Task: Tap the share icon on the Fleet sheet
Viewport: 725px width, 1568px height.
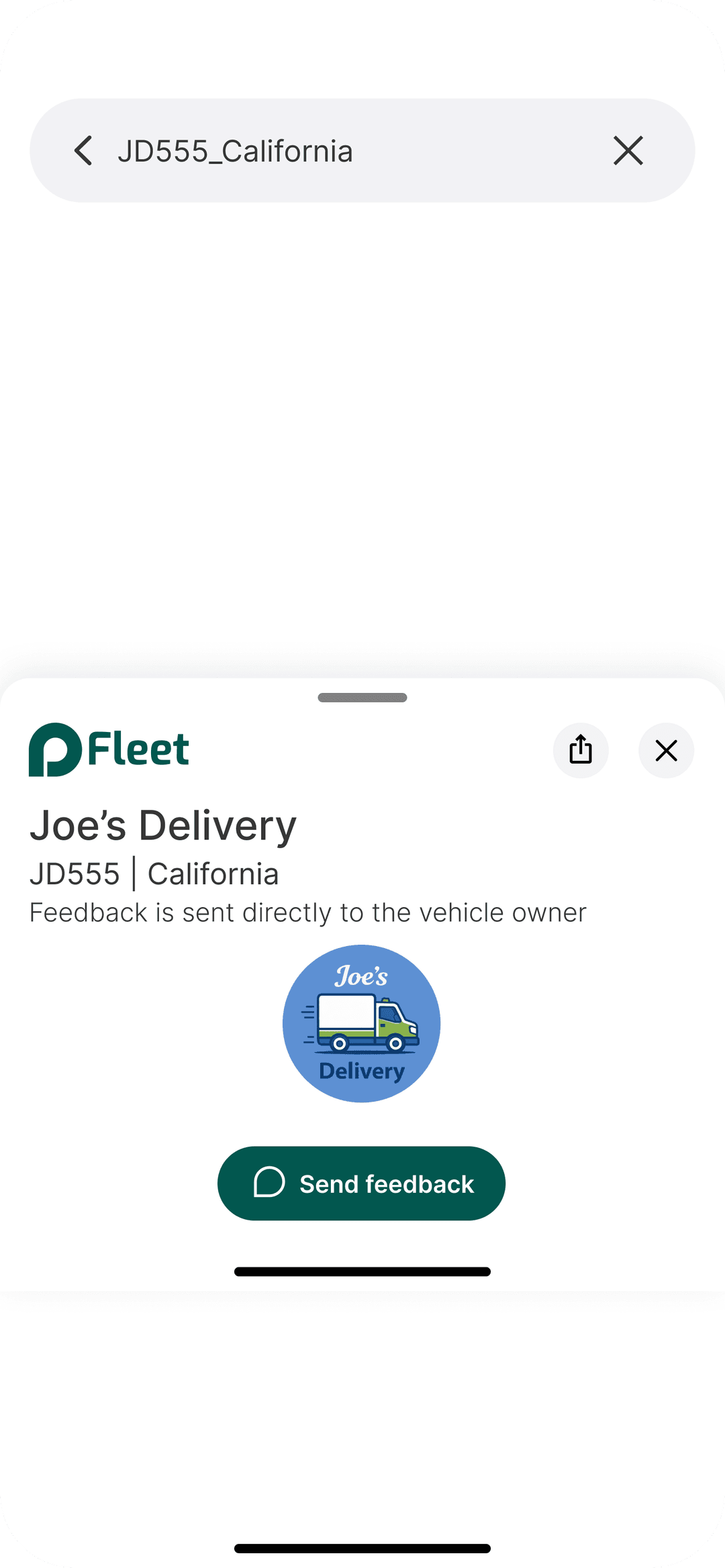Action: click(580, 750)
